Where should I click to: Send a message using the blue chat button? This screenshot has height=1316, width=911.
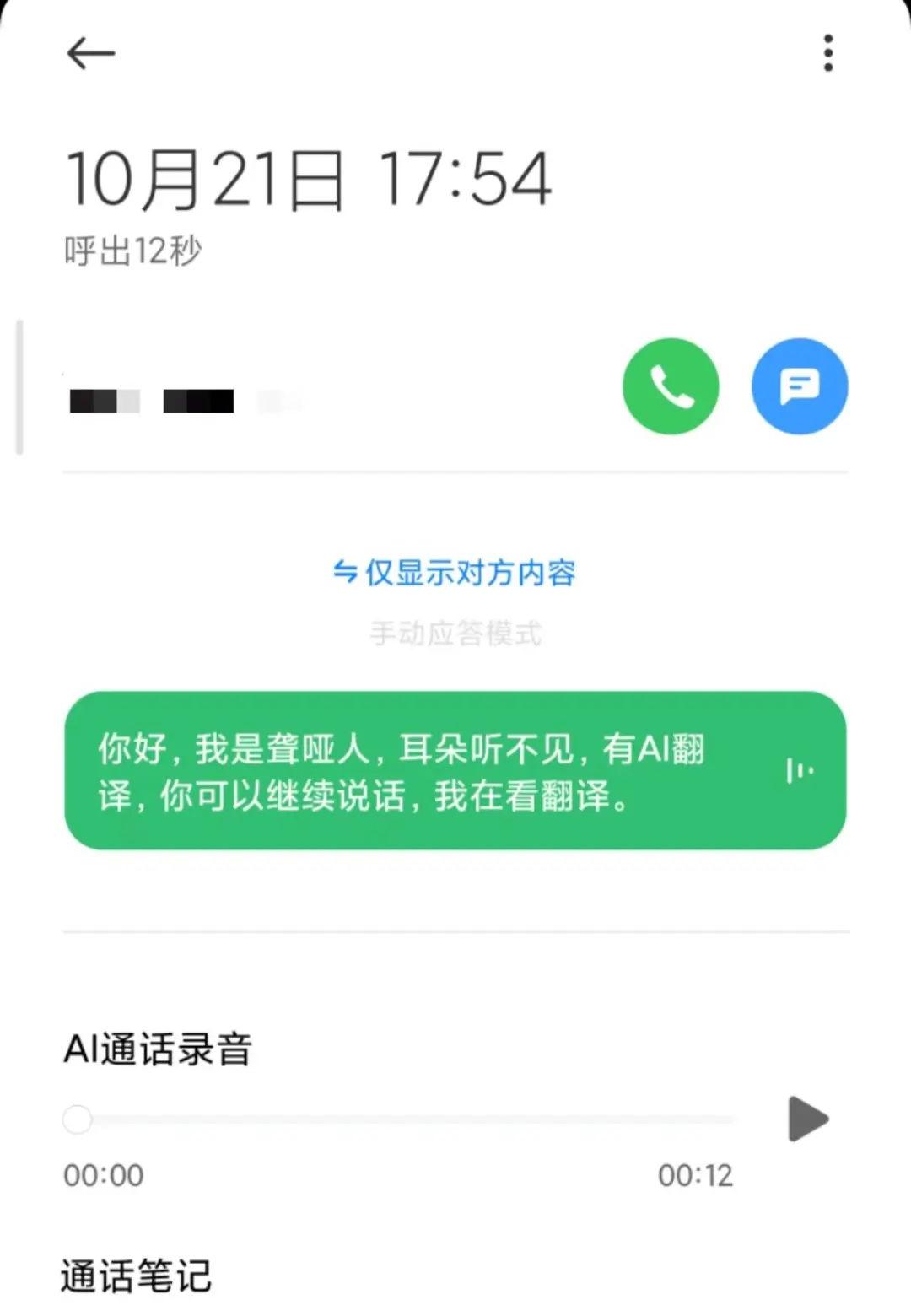click(799, 386)
